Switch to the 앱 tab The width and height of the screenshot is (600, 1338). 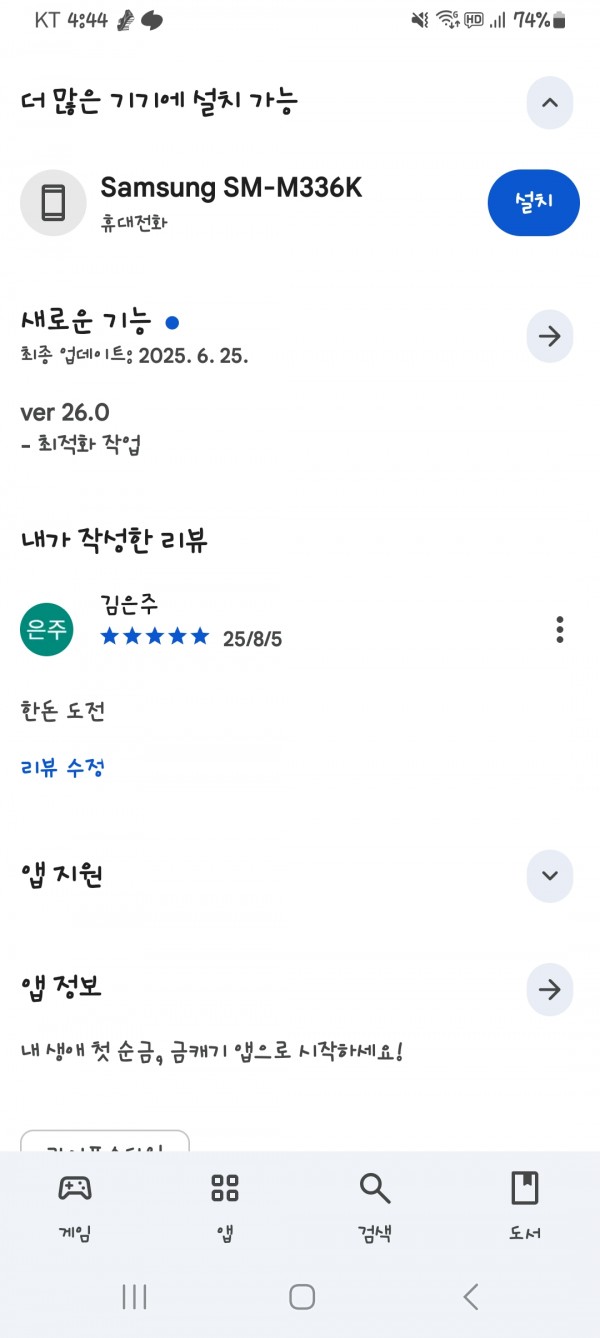pyautogui.click(x=225, y=1206)
